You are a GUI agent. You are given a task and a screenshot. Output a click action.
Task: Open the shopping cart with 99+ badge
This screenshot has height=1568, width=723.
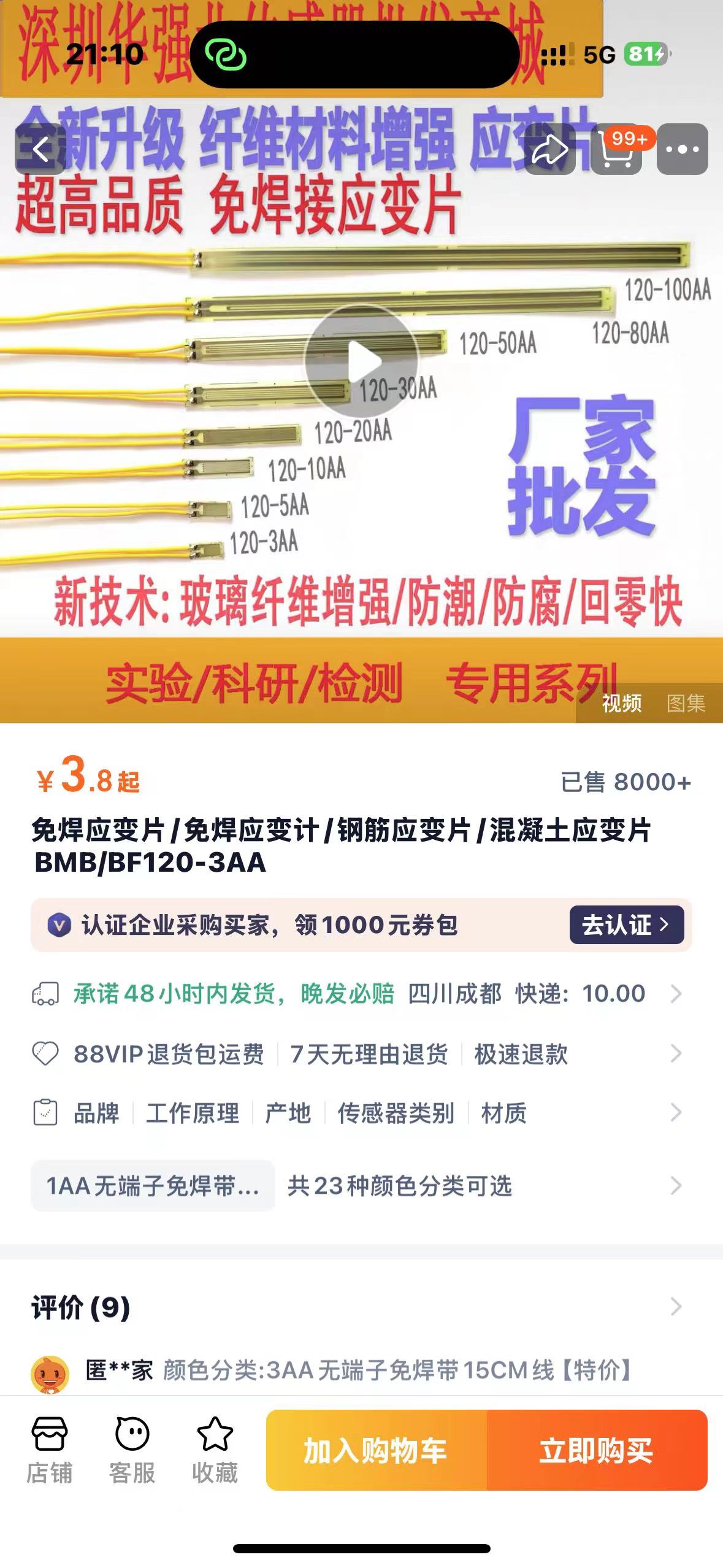pos(616,149)
